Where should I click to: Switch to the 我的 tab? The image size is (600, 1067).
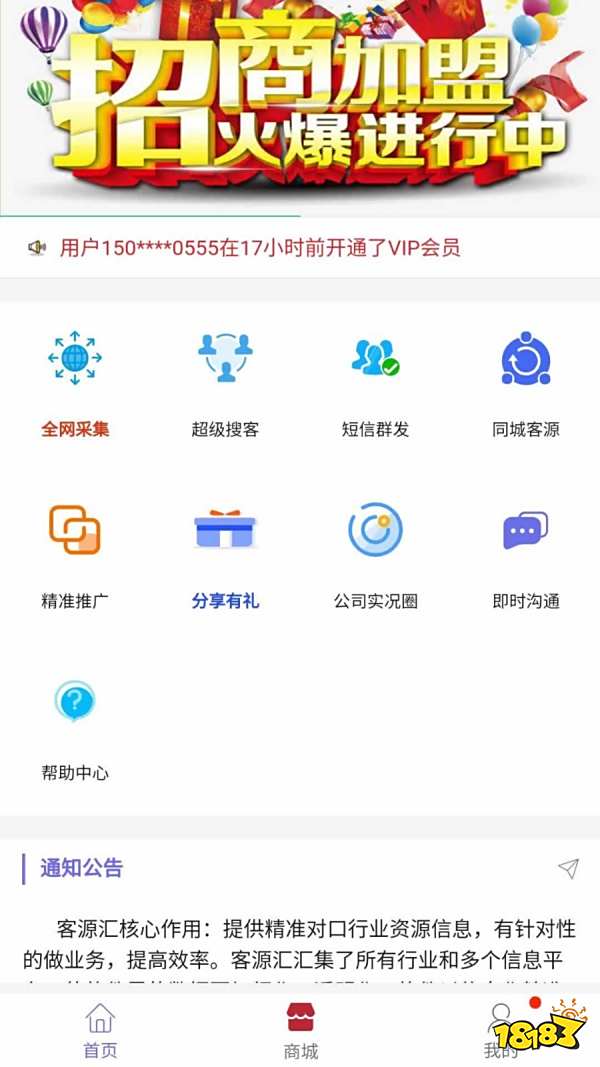click(500, 1030)
